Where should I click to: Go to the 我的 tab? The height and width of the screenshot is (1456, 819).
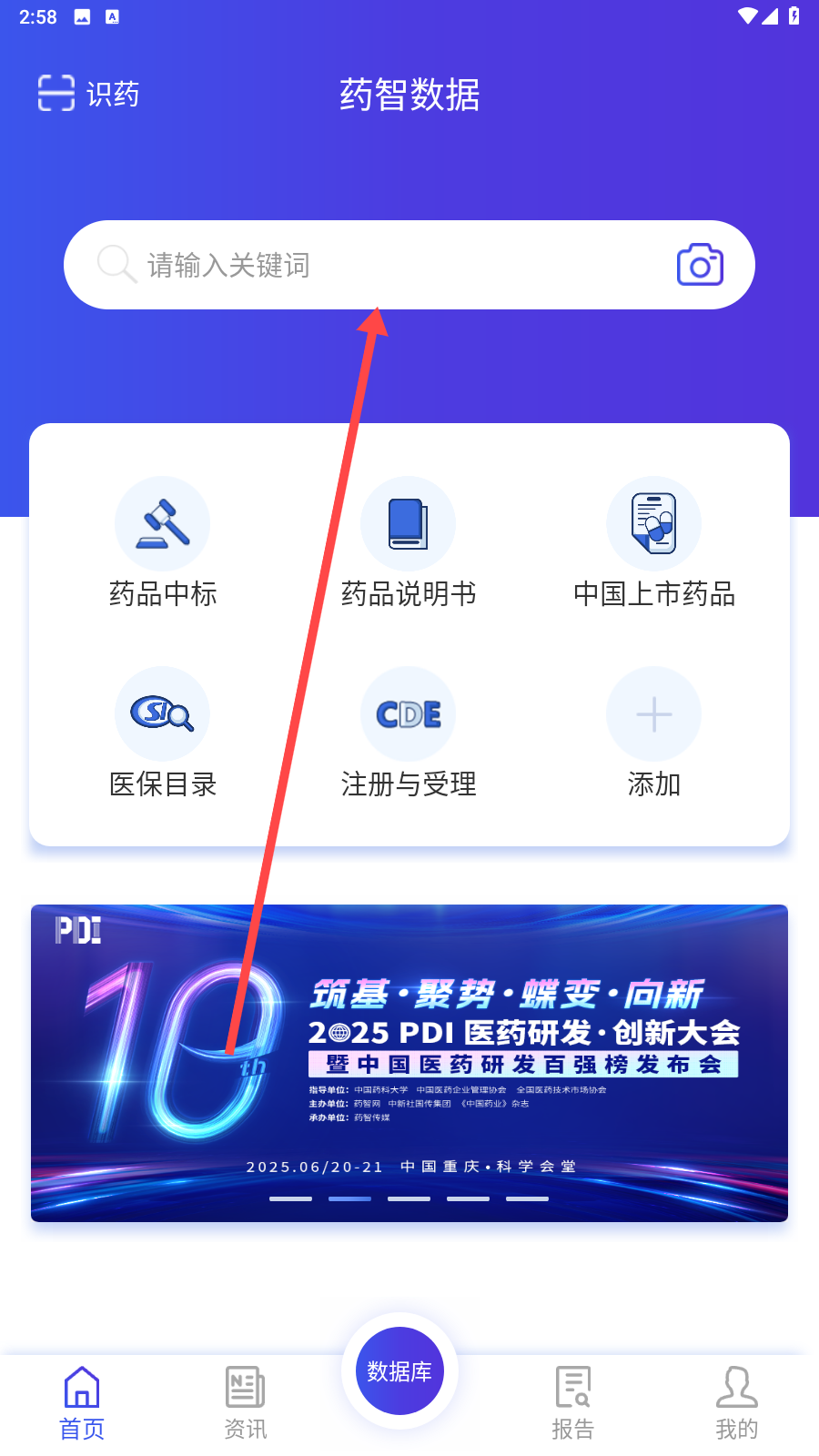tap(737, 1402)
